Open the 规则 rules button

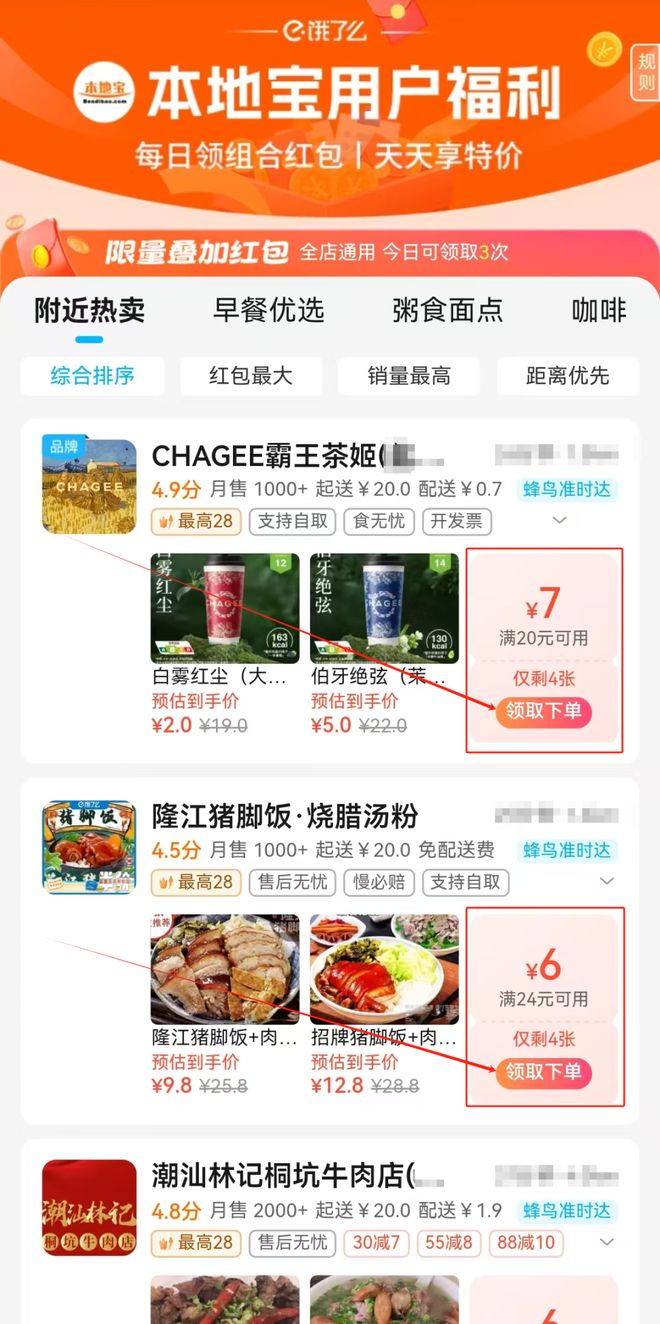645,72
